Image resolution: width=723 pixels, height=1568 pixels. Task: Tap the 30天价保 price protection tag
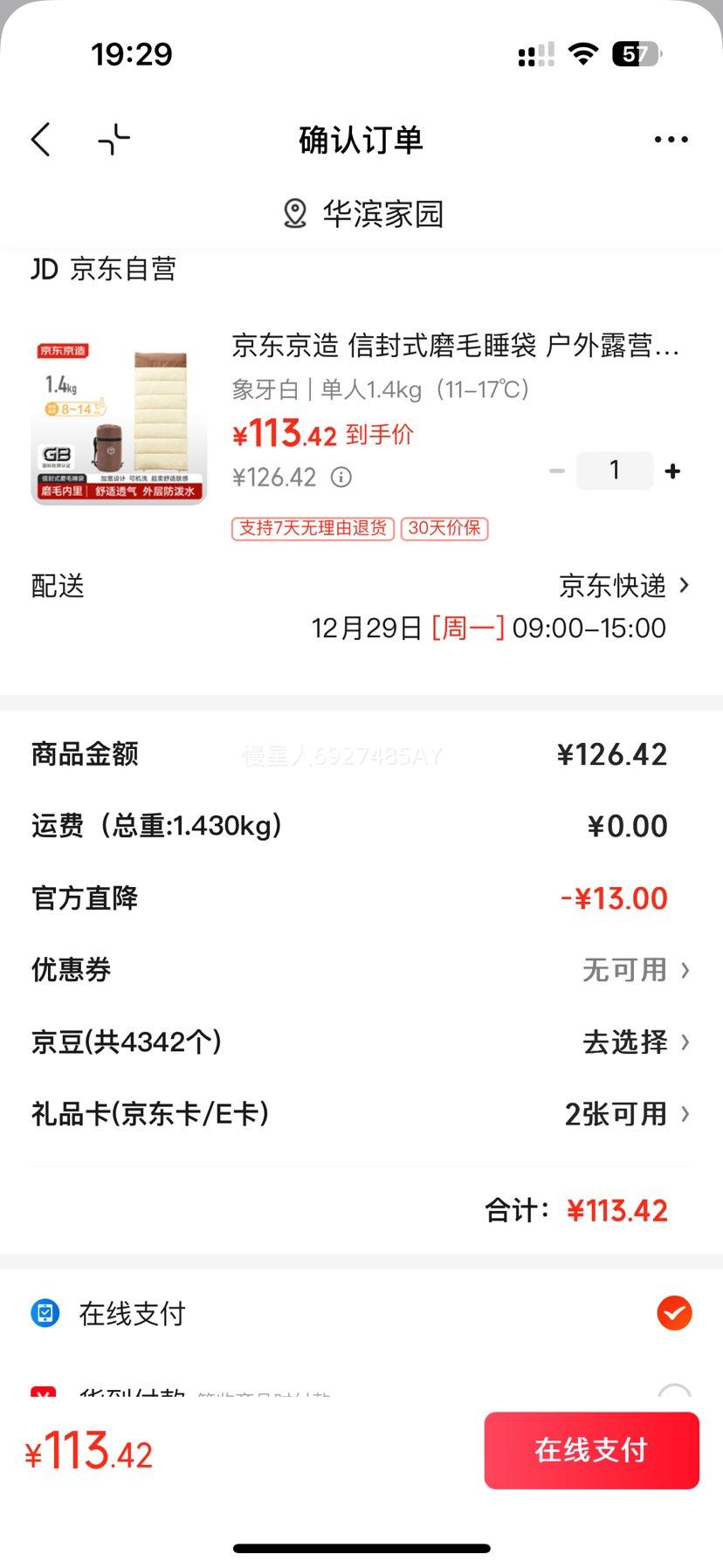pos(445,528)
